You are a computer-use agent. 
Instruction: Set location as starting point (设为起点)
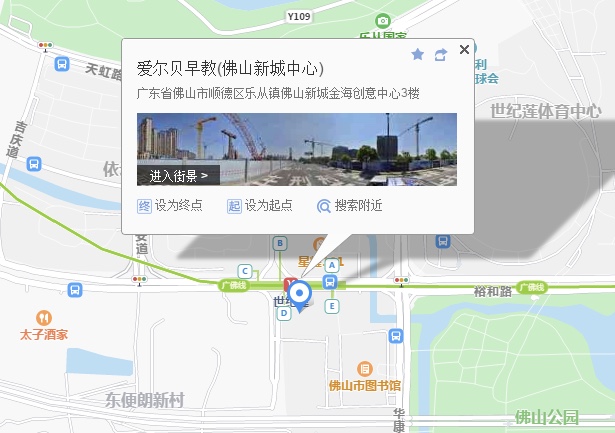coord(260,206)
